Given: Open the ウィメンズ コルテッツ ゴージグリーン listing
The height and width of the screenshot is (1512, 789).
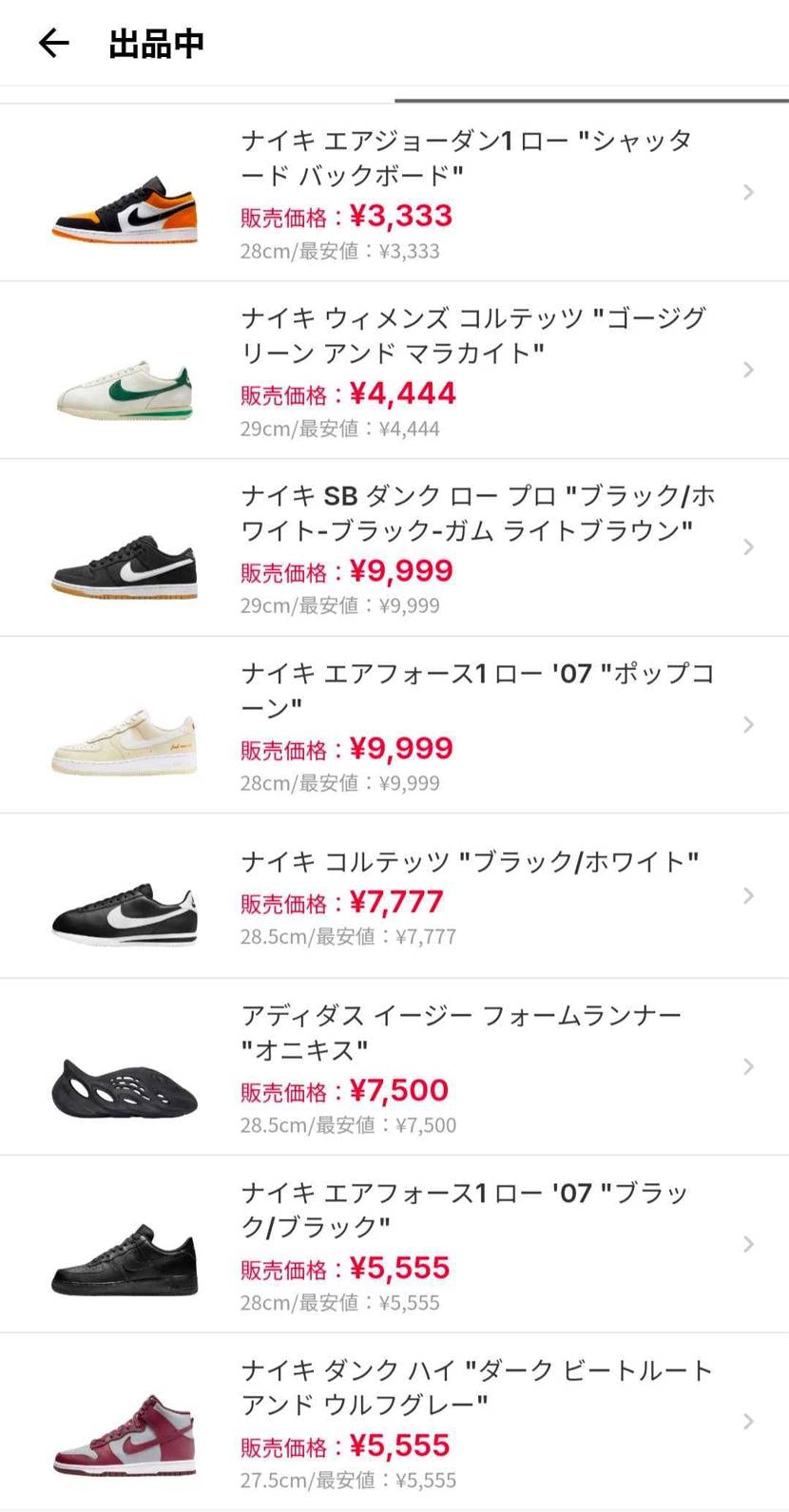Looking at the screenshot, I should click(394, 371).
